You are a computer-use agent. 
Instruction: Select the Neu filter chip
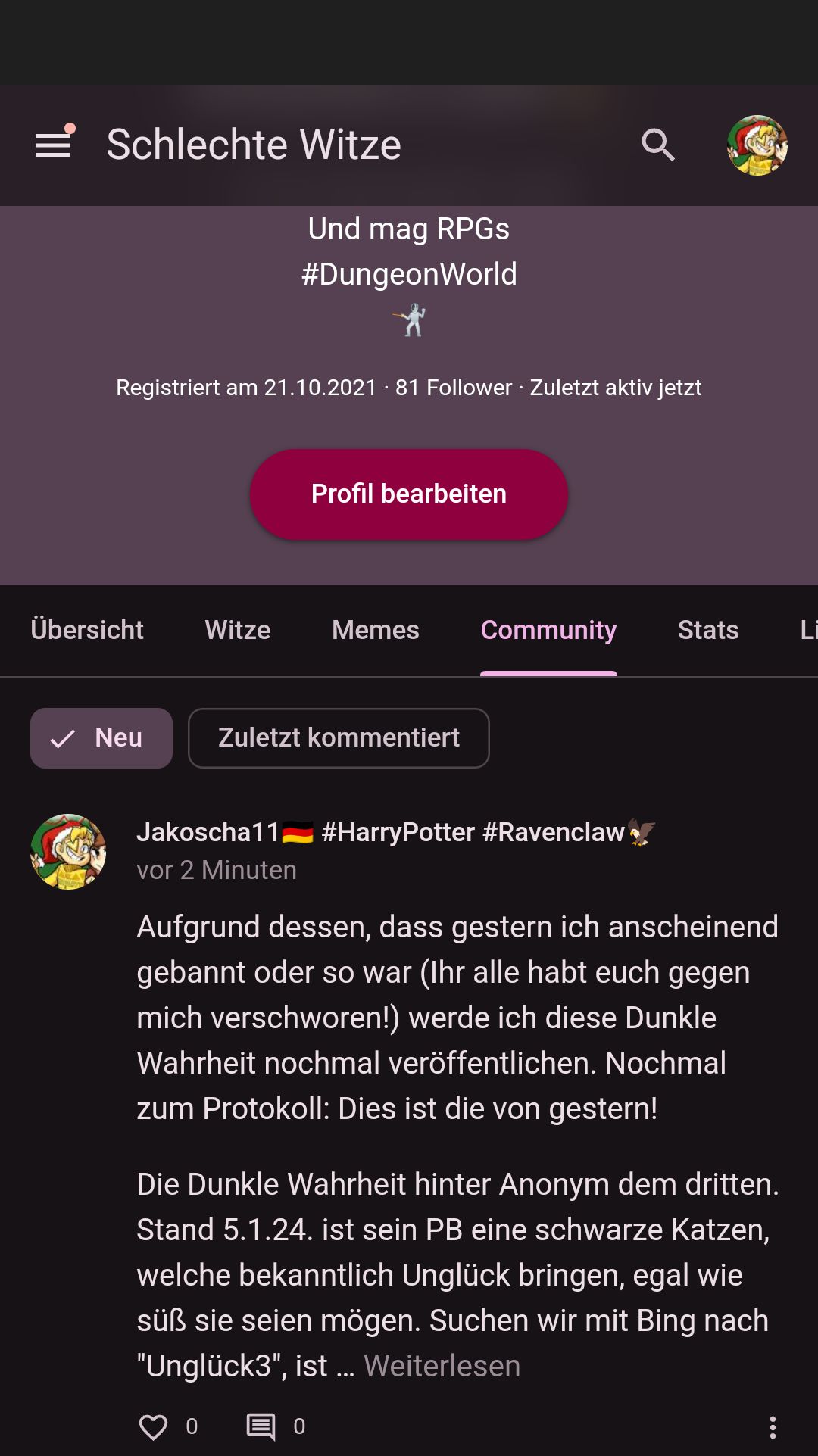pyautogui.click(x=101, y=737)
